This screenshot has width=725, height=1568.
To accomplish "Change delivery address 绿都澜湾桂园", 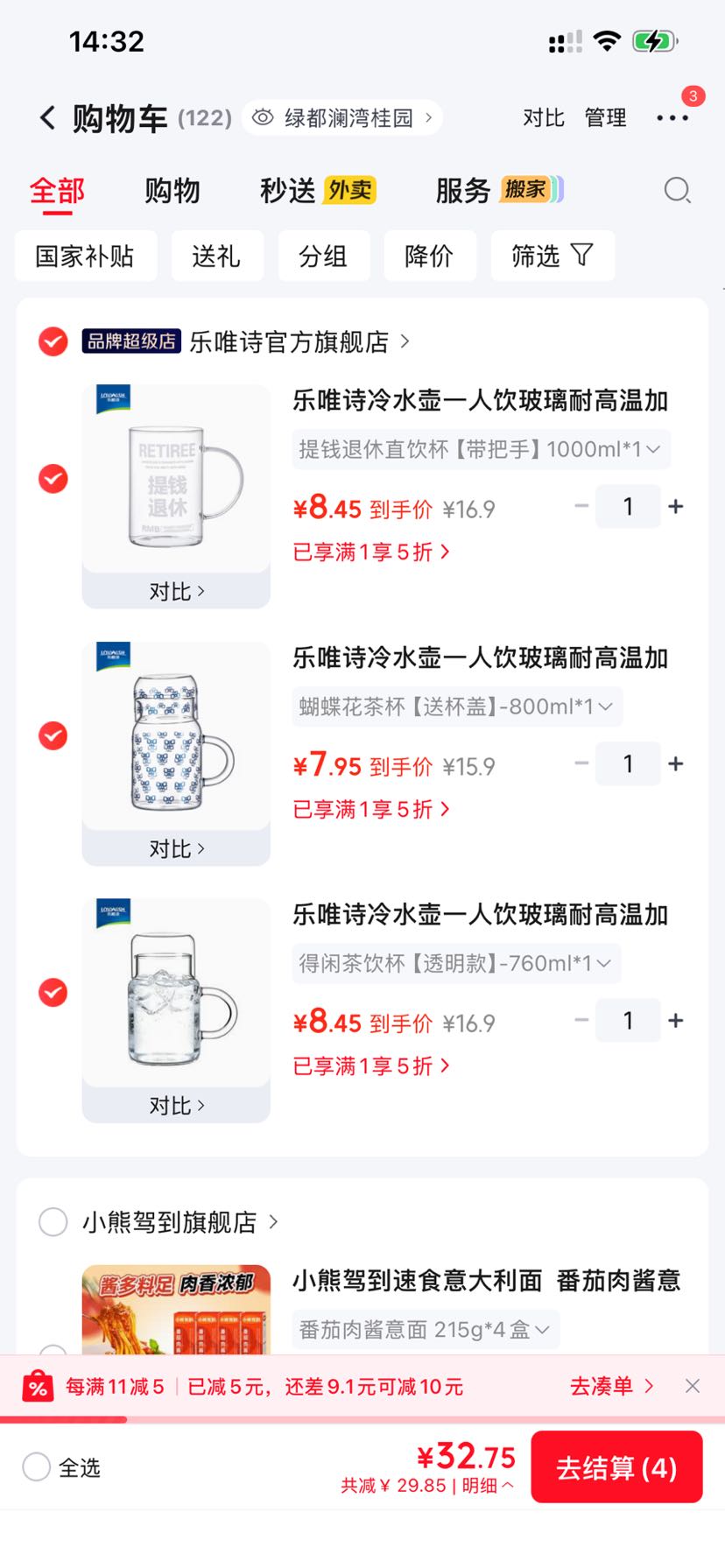I will click(x=342, y=117).
